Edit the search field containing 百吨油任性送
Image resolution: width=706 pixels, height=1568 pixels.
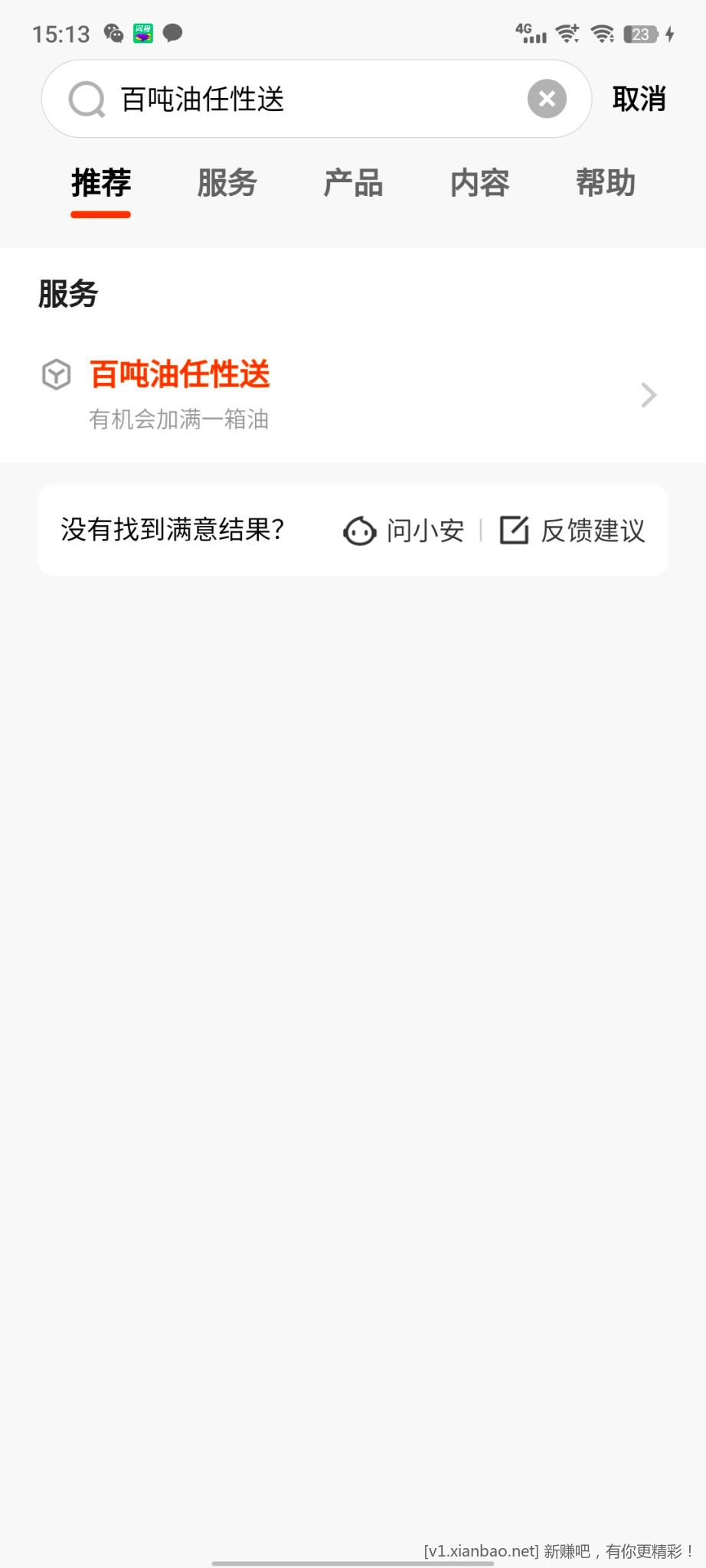click(316, 99)
